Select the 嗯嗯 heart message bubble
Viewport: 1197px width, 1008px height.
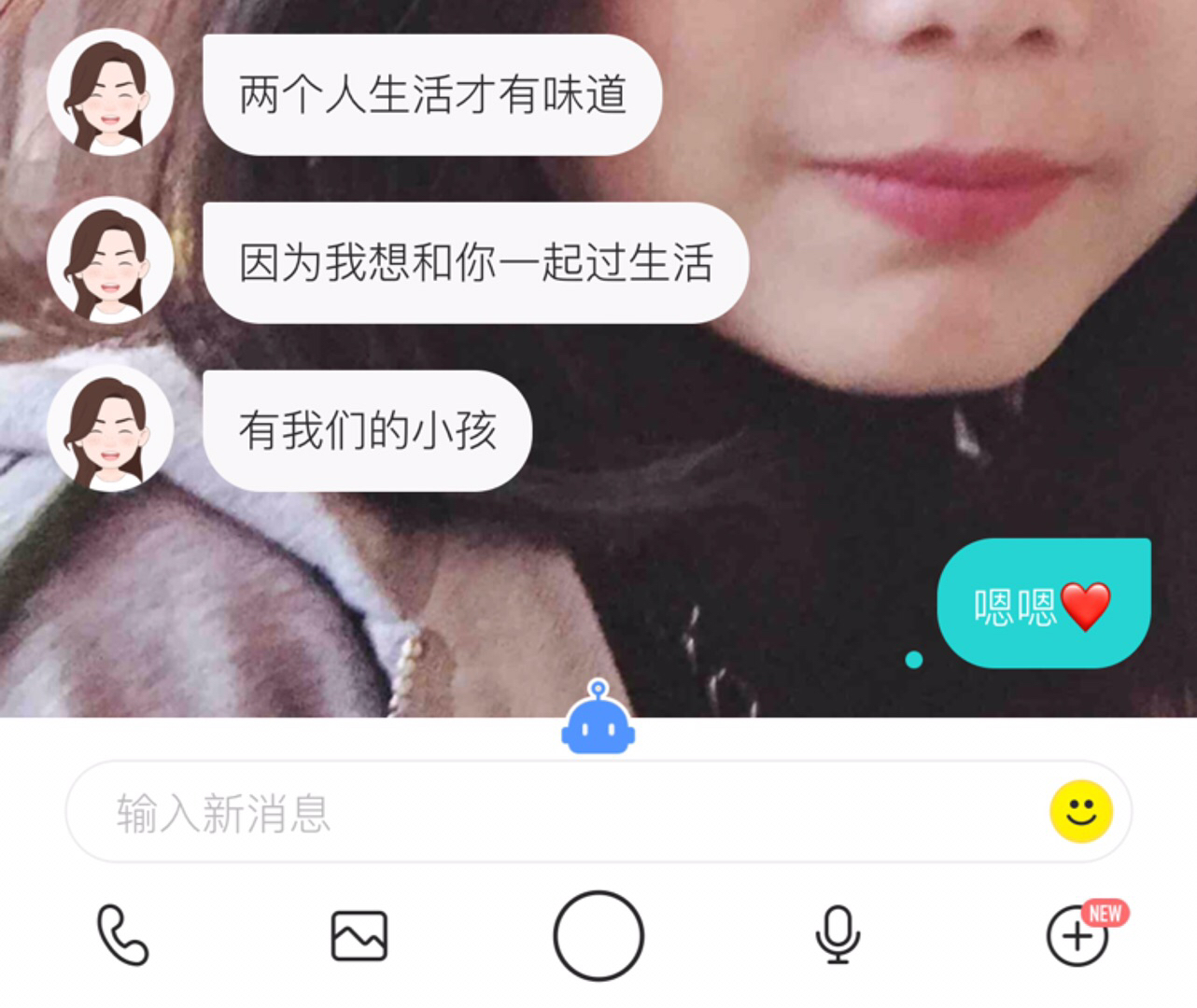pos(1043,605)
